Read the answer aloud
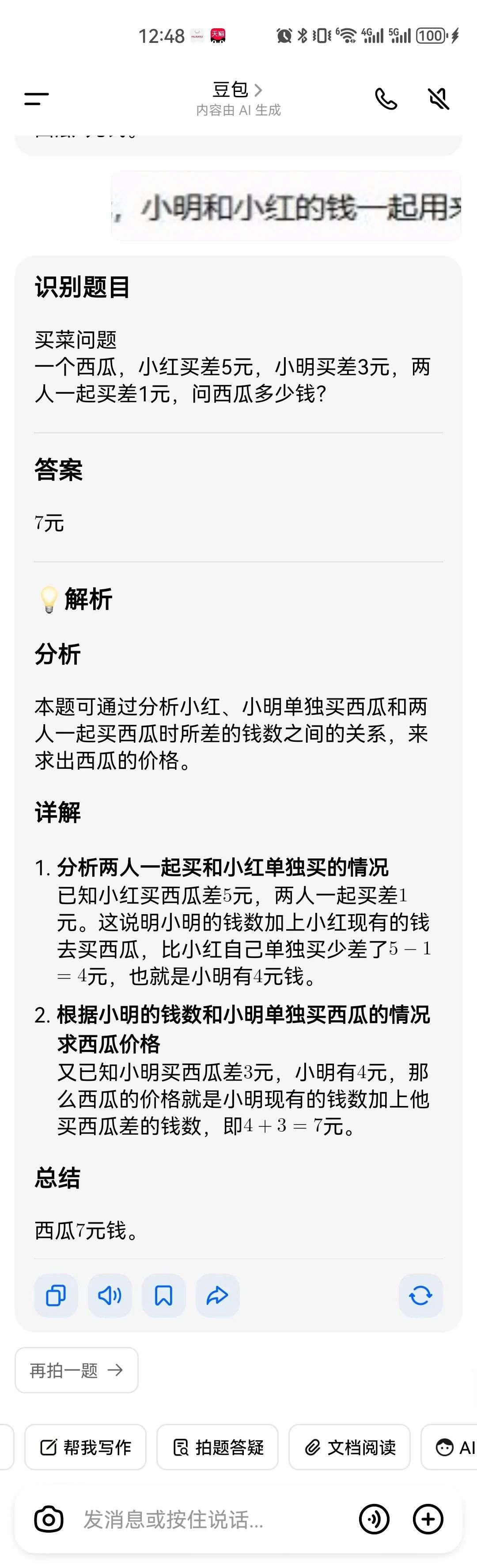The width and height of the screenshot is (477, 1568). coord(110,1295)
